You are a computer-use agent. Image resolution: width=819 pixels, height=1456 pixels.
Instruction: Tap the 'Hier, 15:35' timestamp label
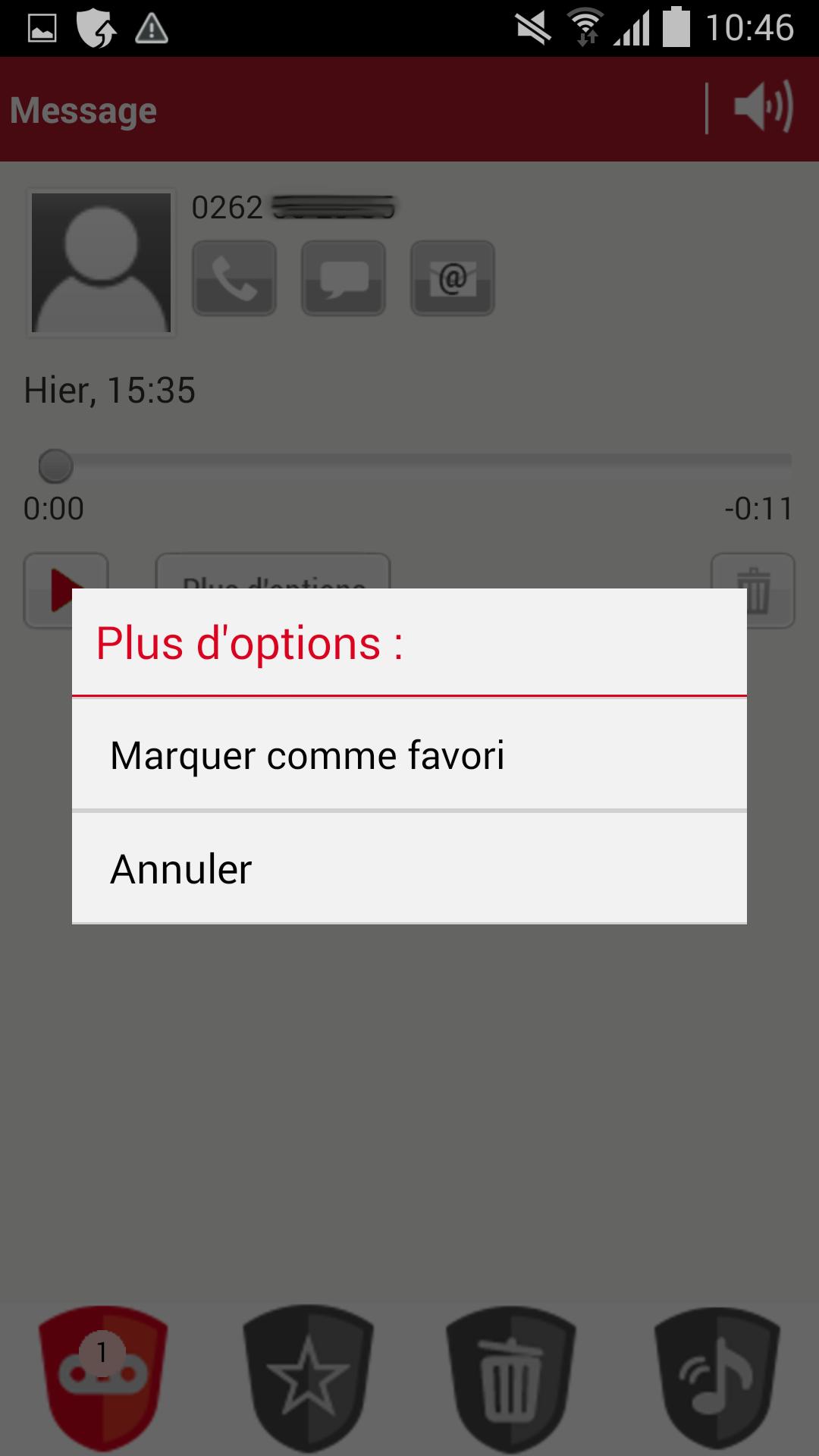tap(110, 391)
